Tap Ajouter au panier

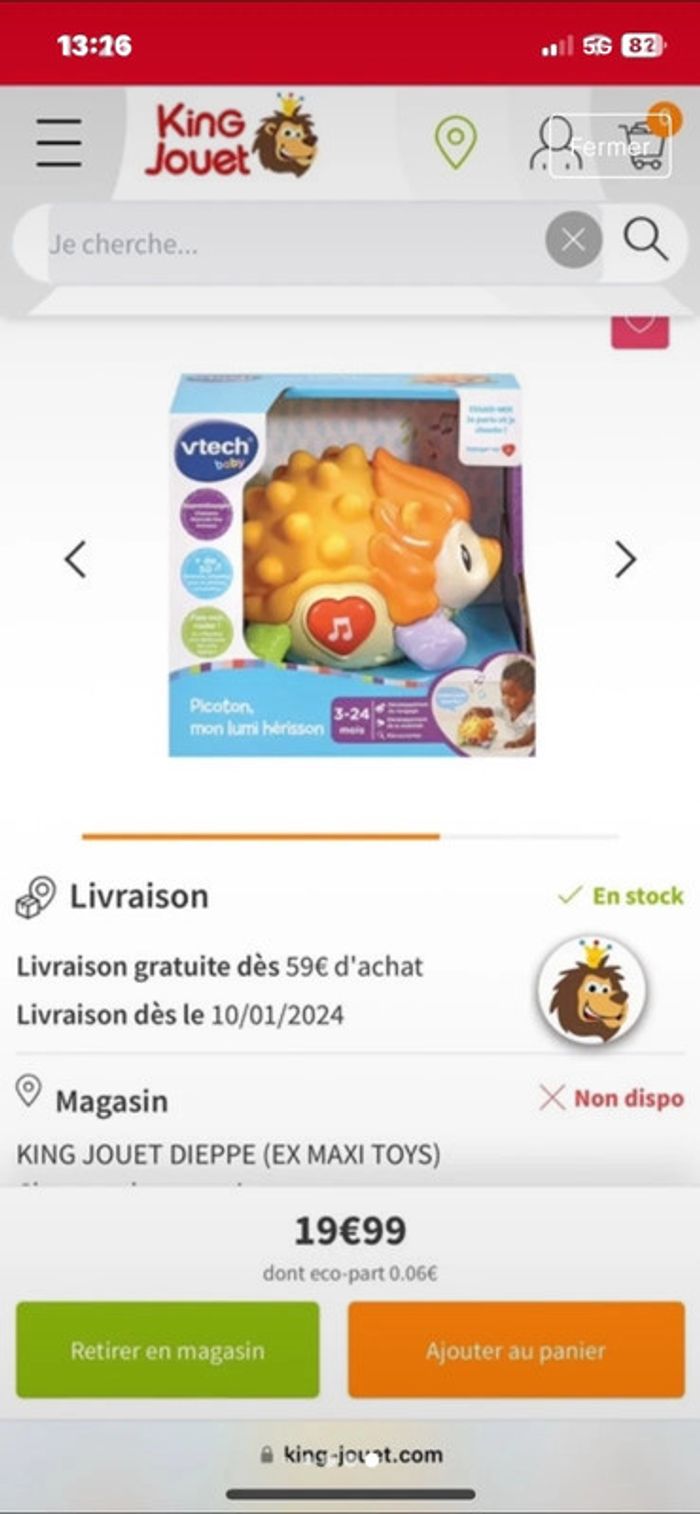[x=516, y=1350]
